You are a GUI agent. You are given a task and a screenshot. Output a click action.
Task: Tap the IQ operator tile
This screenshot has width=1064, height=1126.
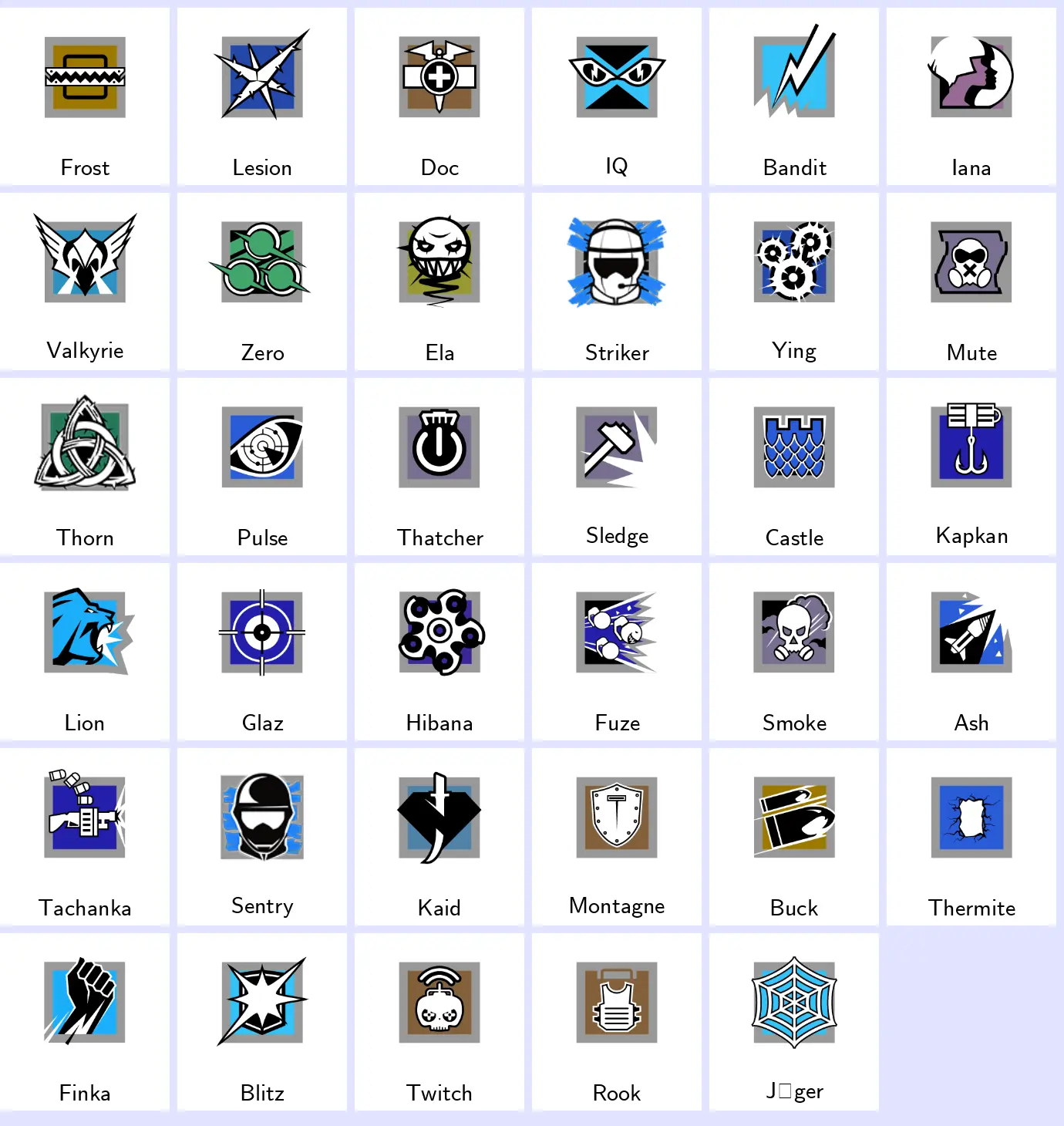[x=617, y=96]
